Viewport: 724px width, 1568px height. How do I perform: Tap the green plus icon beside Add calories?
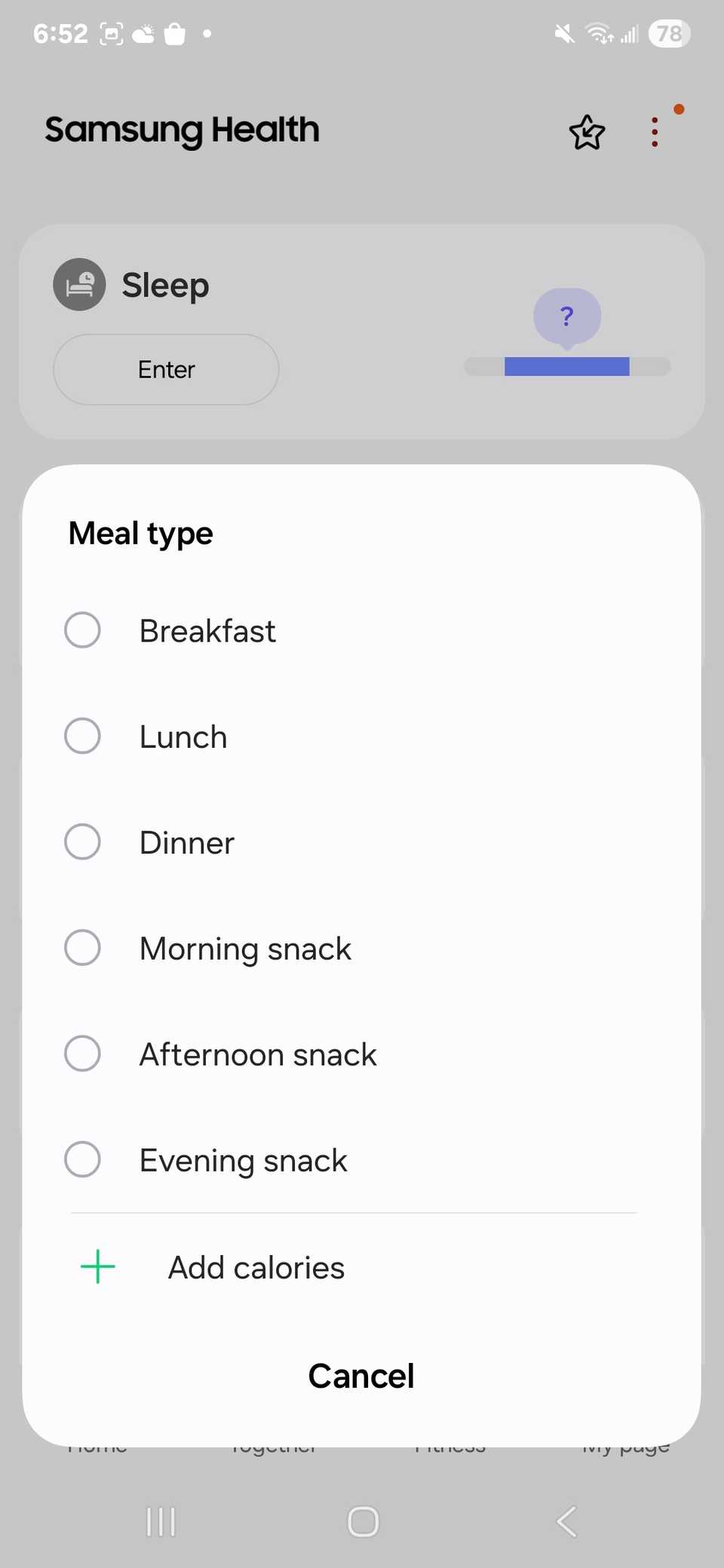[97, 1266]
